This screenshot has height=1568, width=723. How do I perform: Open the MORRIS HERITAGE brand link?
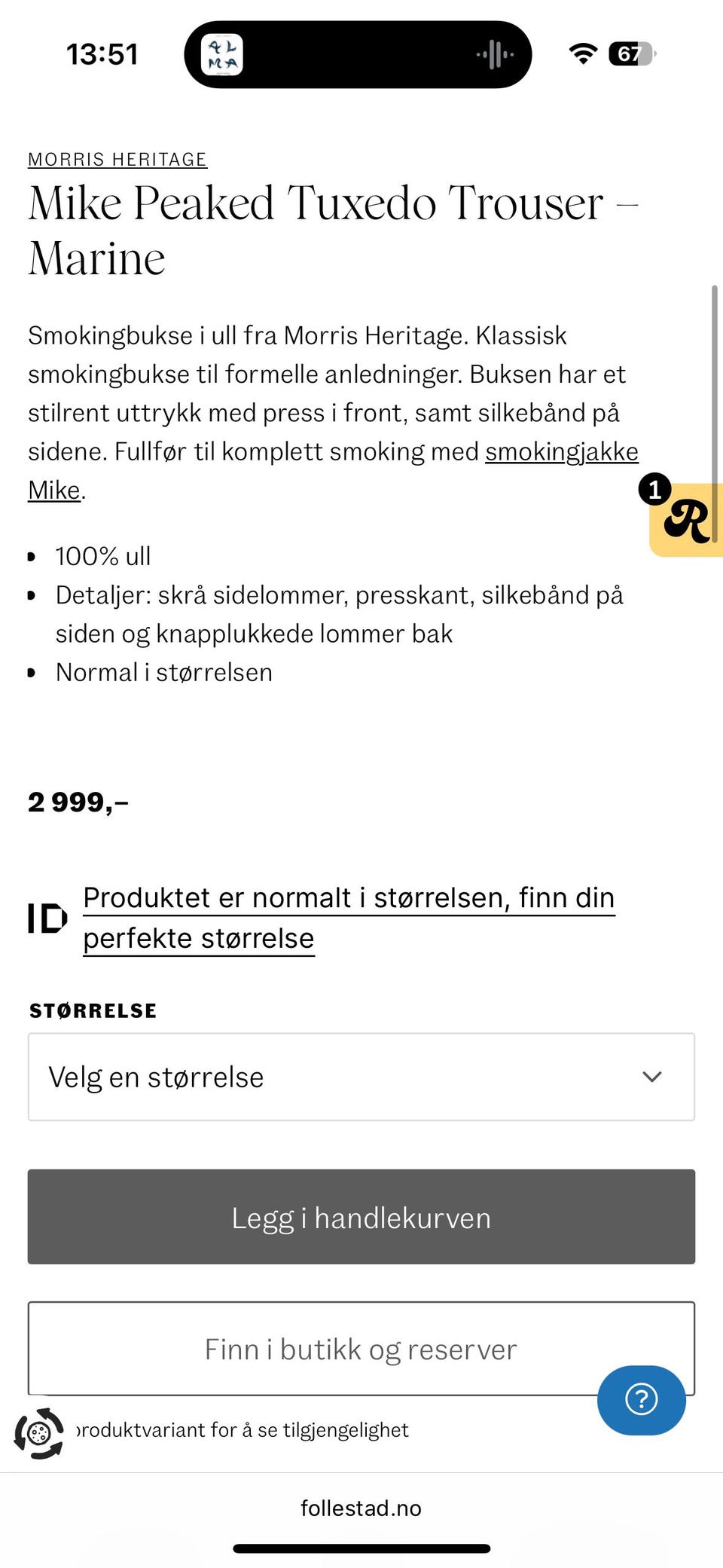tap(117, 159)
